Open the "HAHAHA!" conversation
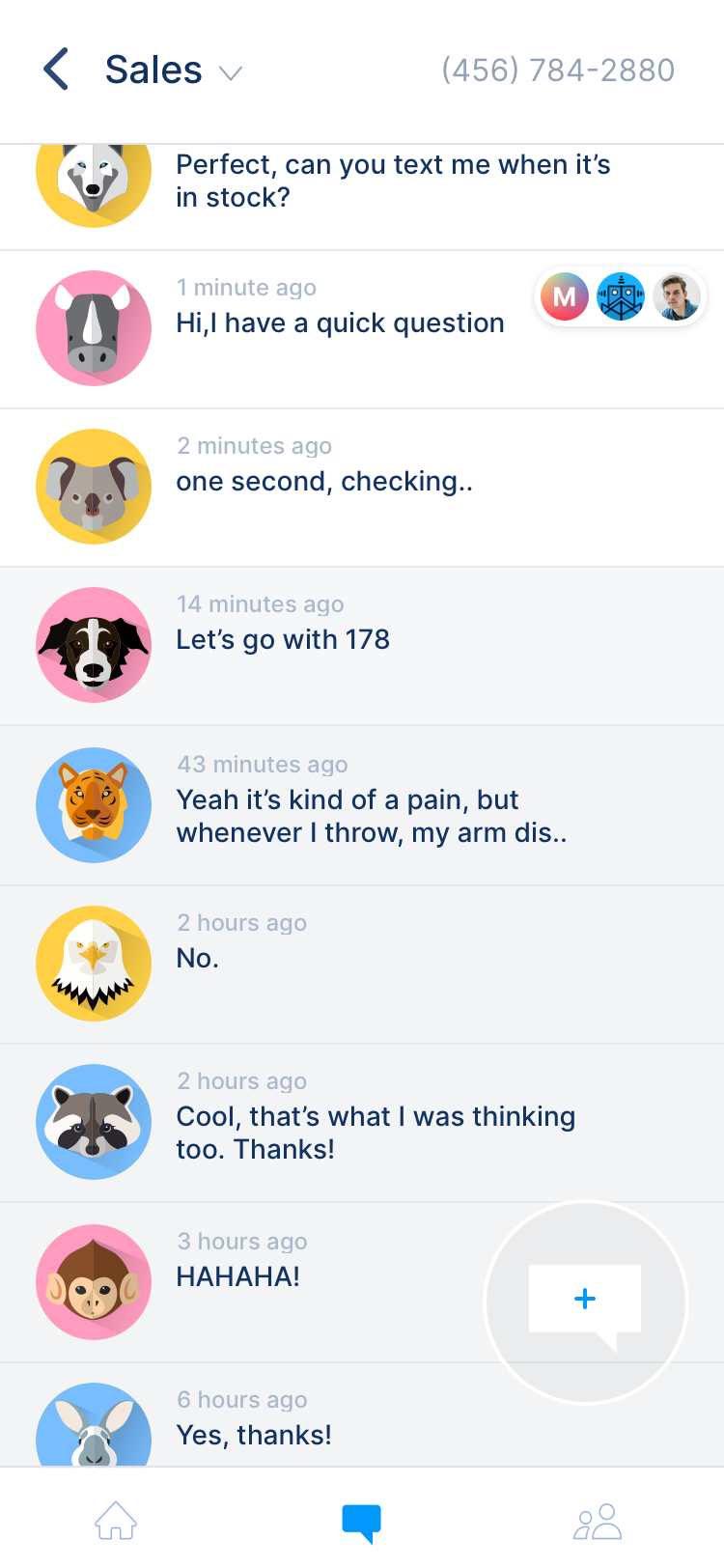The image size is (724, 1568). (238, 1276)
